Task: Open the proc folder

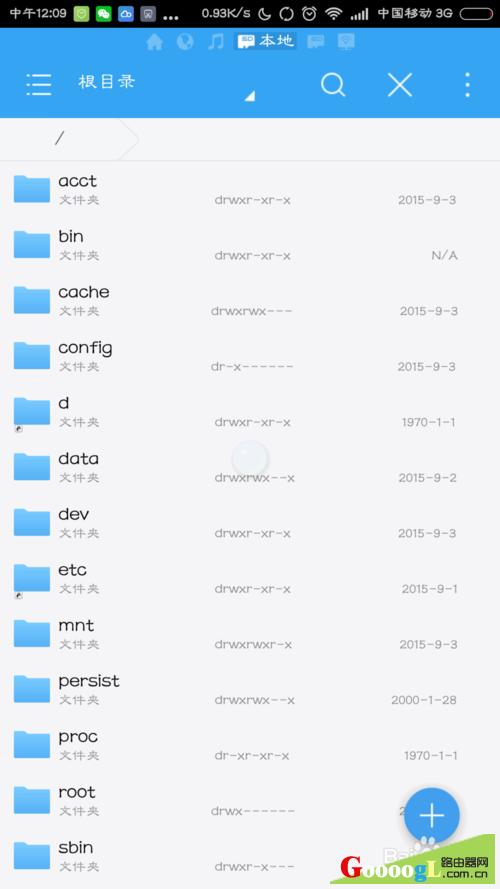Action: coord(250,746)
